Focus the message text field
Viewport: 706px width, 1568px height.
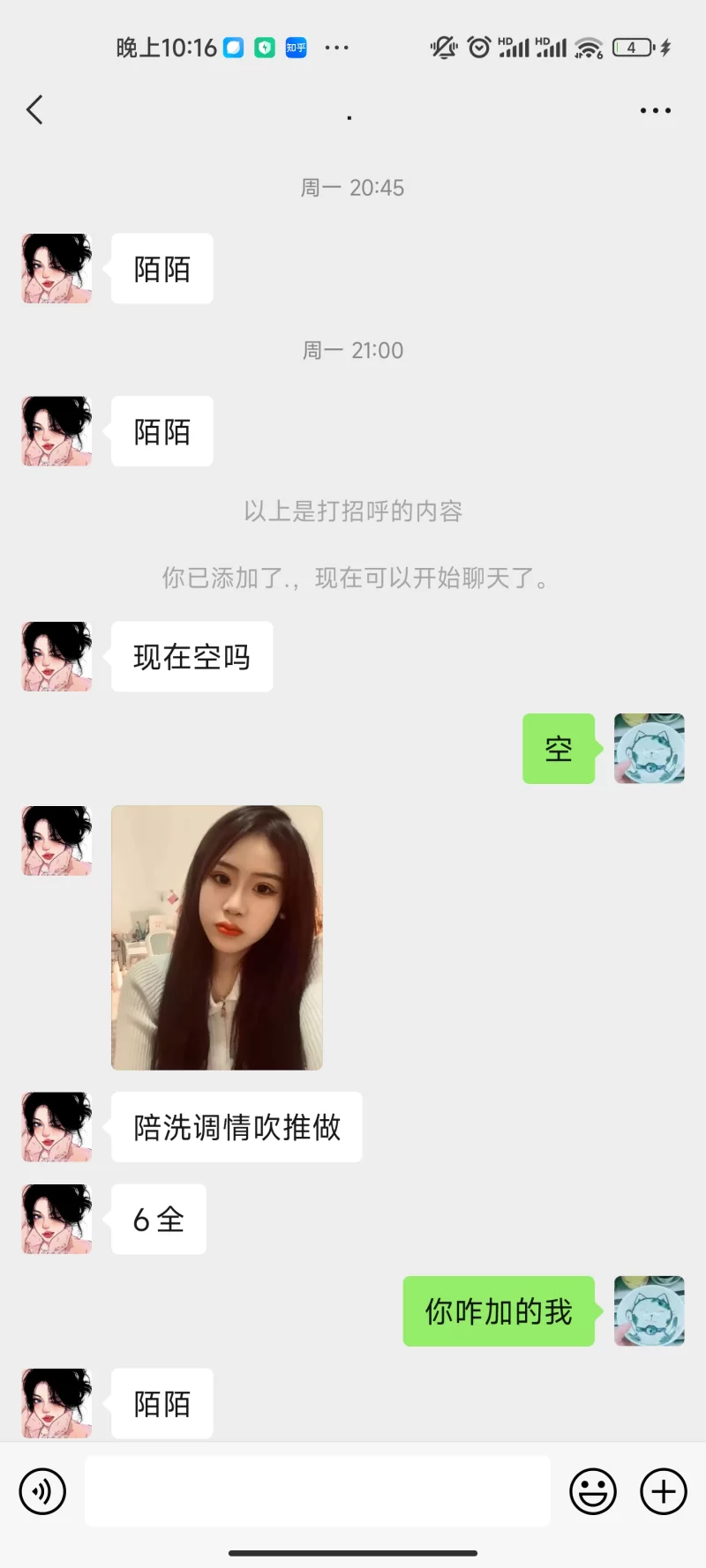pos(318,1491)
